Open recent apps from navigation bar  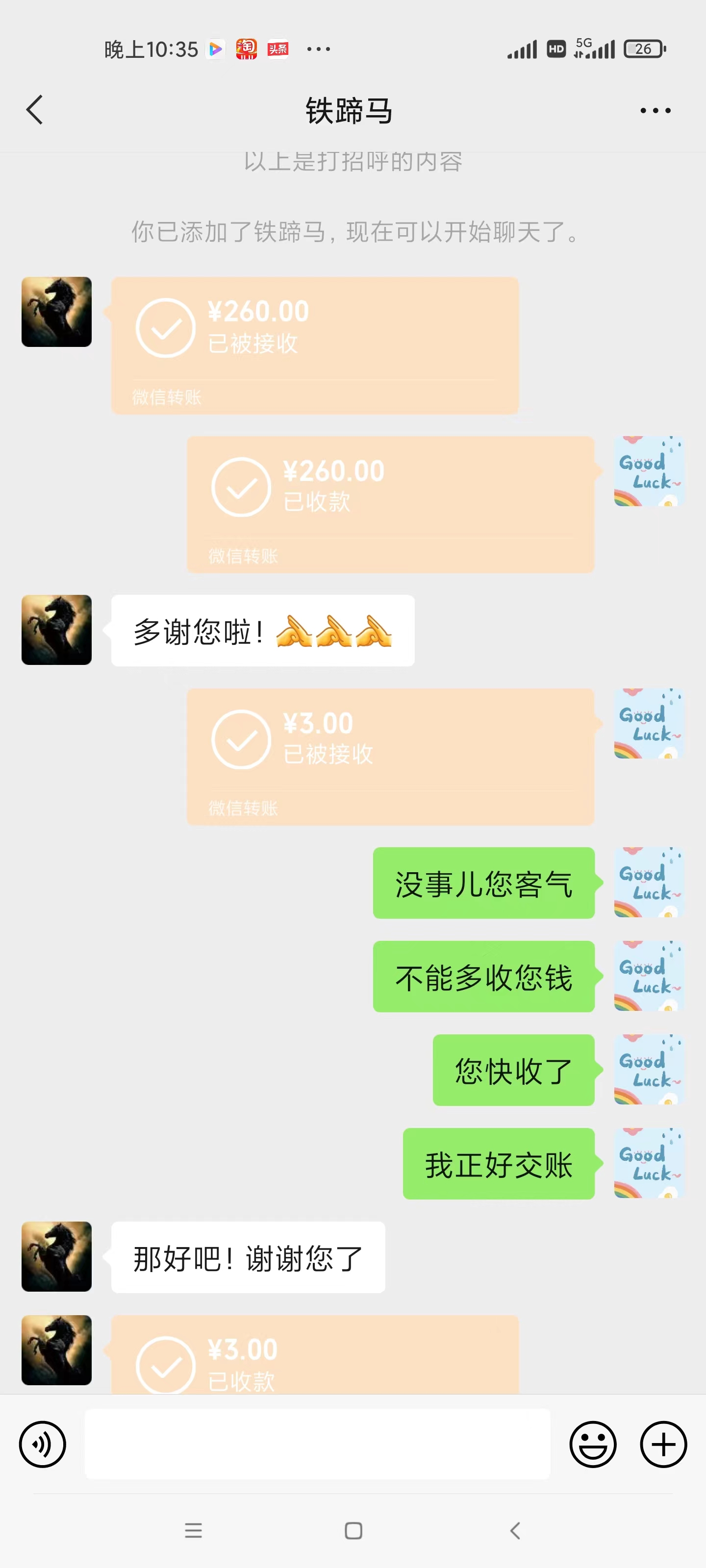pyautogui.click(x=193, y=1530)
